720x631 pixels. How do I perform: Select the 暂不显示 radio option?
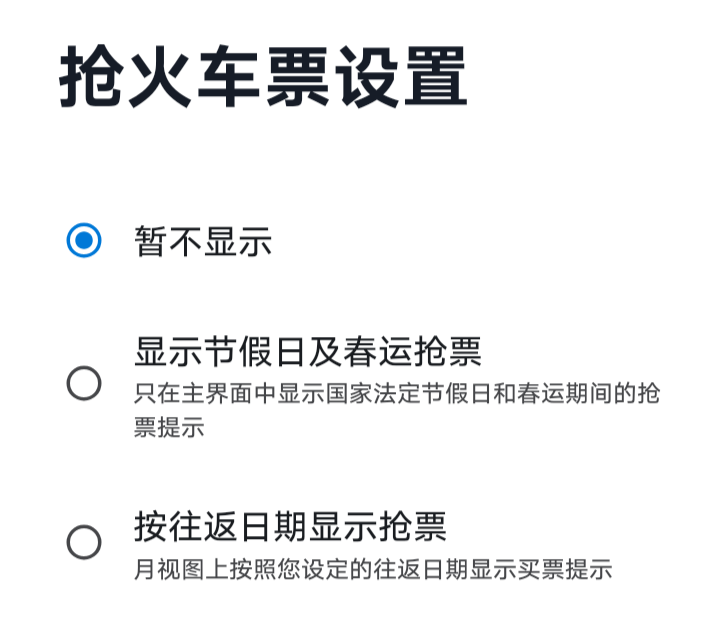tap(84, 241)
